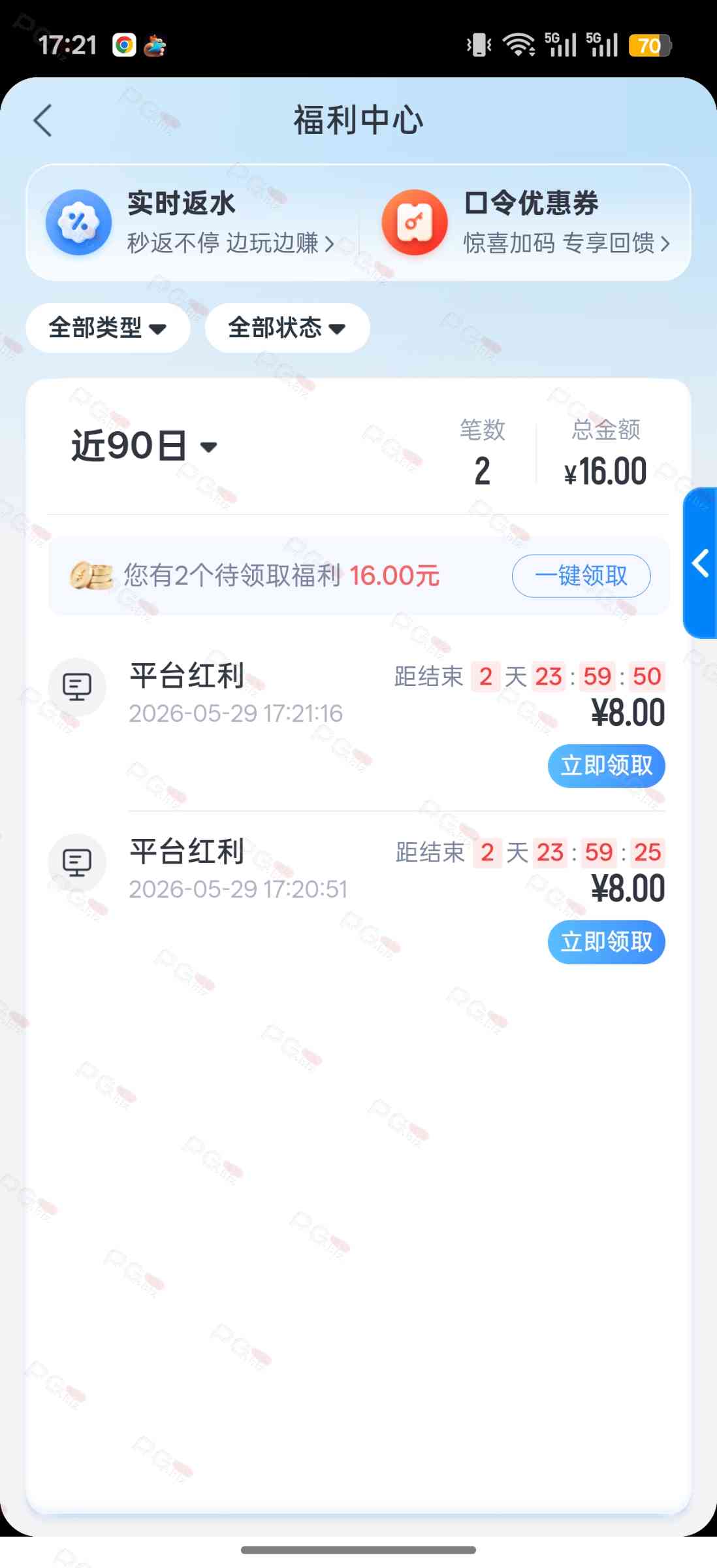This screenshot has height=1568, width=717.
Task: Expand the 全部类型 filter dropdown
Action: tap(108, 328)
